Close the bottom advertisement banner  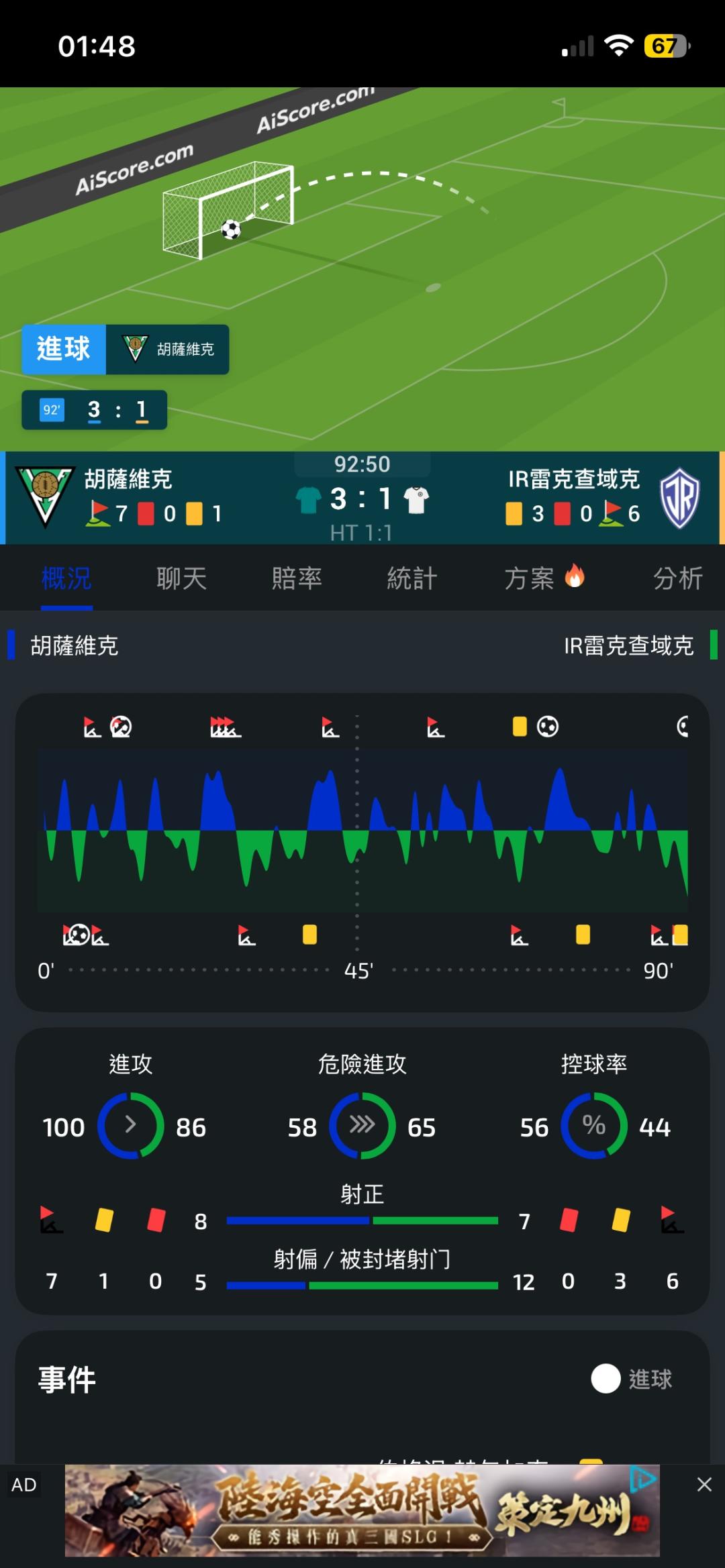point(704,1484)
